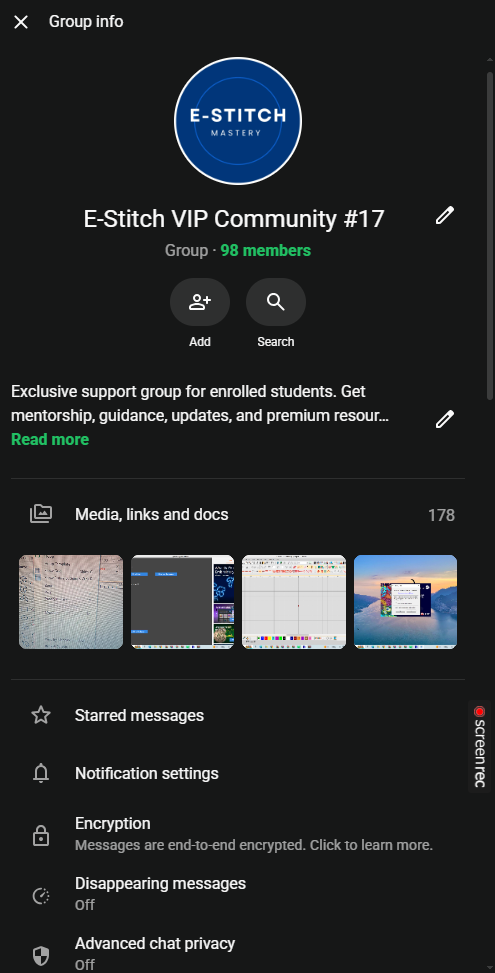Tap the Add member button
Screen dimensions: 495x973
[x=200, y=302]
